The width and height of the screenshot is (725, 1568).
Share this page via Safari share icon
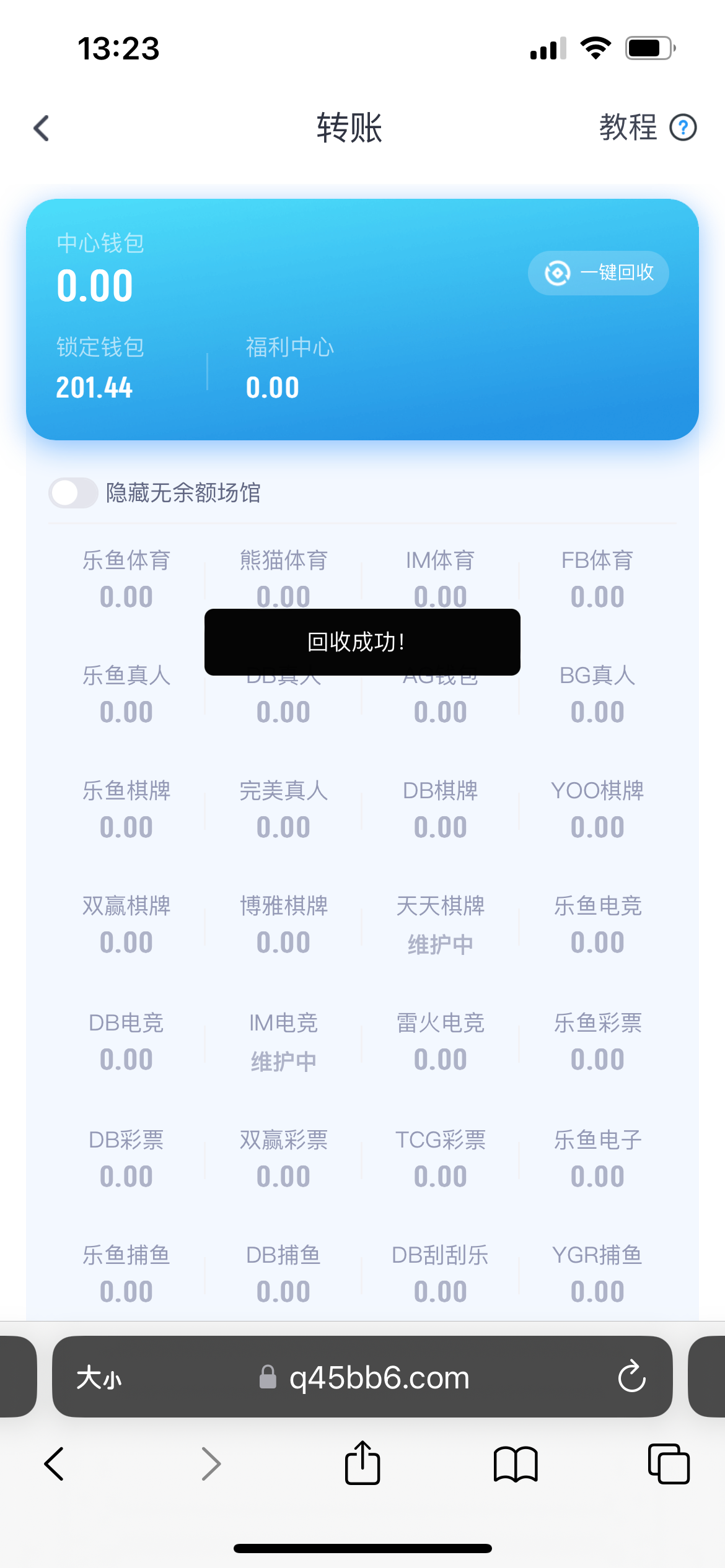click(362, 1463)
